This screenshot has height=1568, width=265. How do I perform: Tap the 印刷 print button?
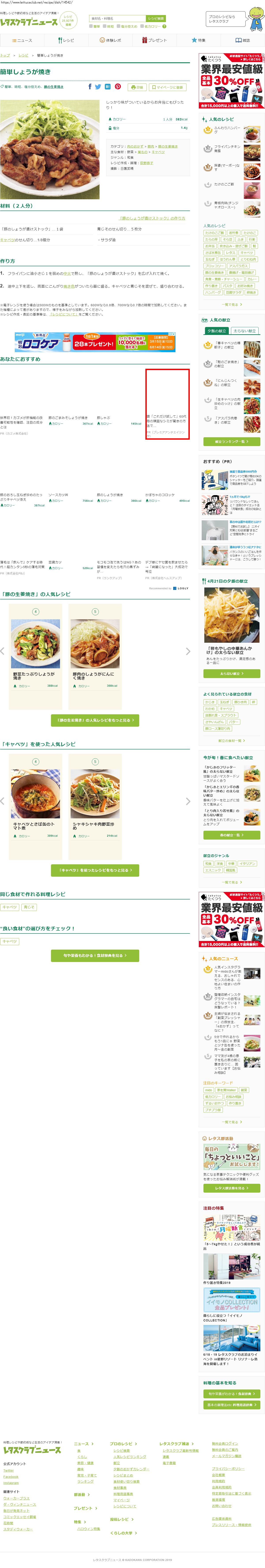tap(137, 87)
